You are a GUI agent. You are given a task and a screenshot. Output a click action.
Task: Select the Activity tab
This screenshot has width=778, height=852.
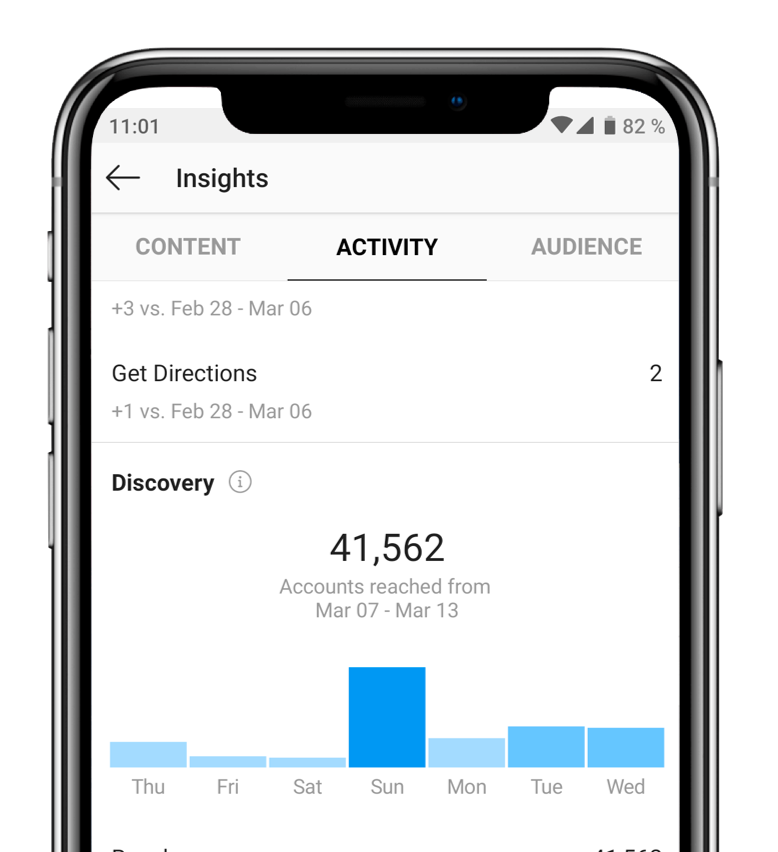pyautogui.click(x=387, y=247)
